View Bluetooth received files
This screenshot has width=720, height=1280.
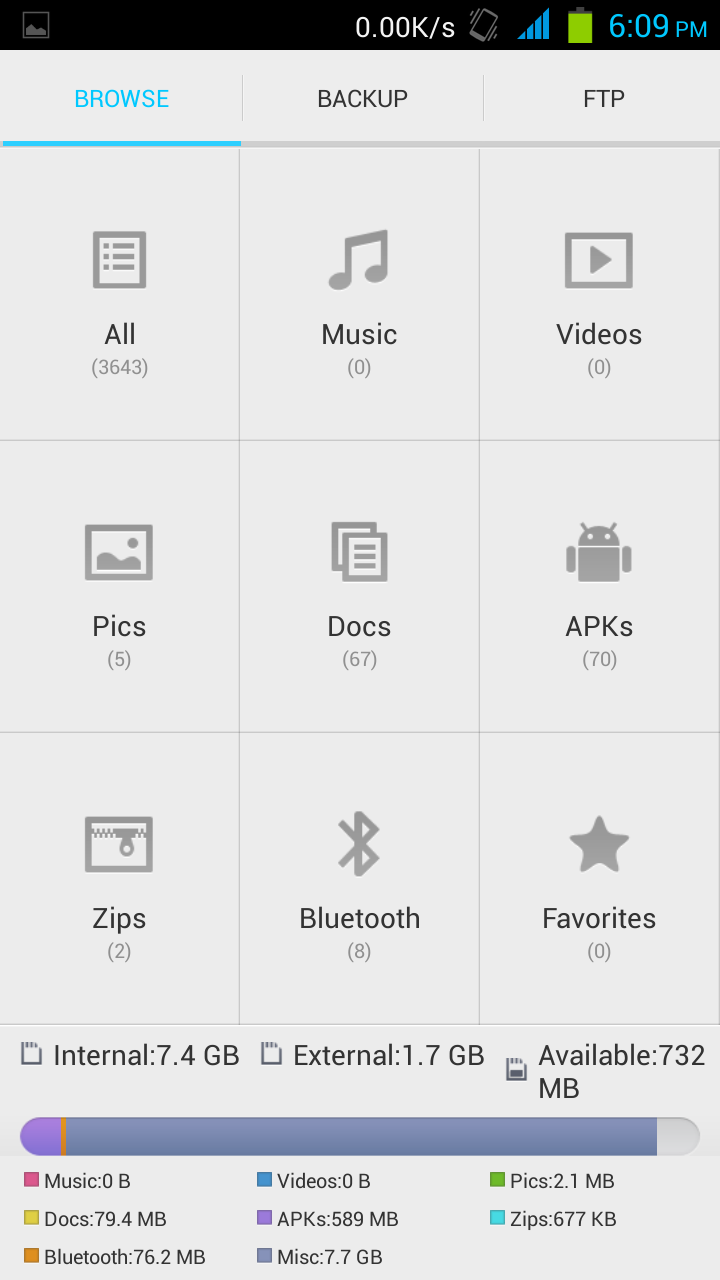[359, 880]
